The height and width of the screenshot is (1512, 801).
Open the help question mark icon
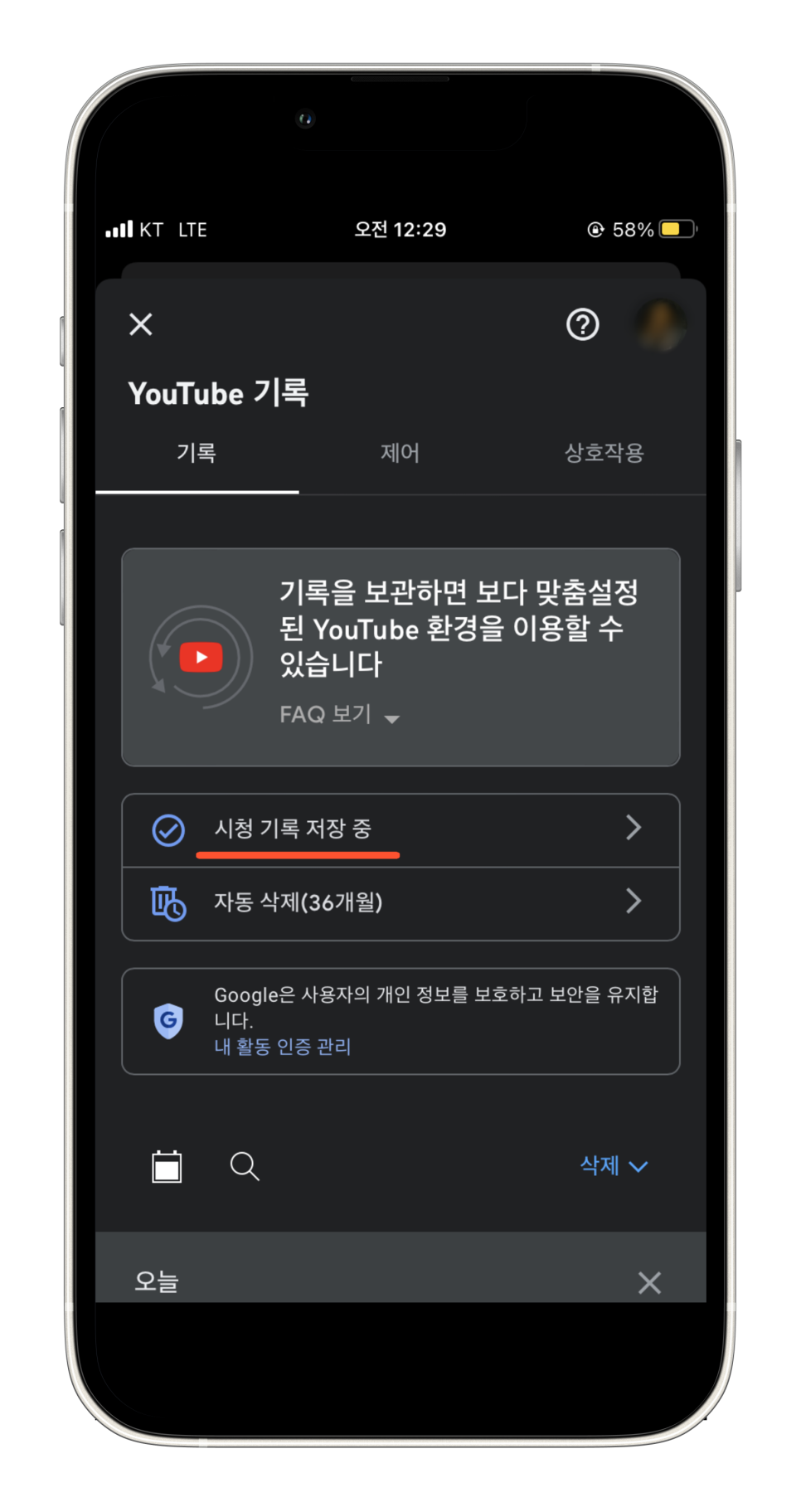point(582,324)
